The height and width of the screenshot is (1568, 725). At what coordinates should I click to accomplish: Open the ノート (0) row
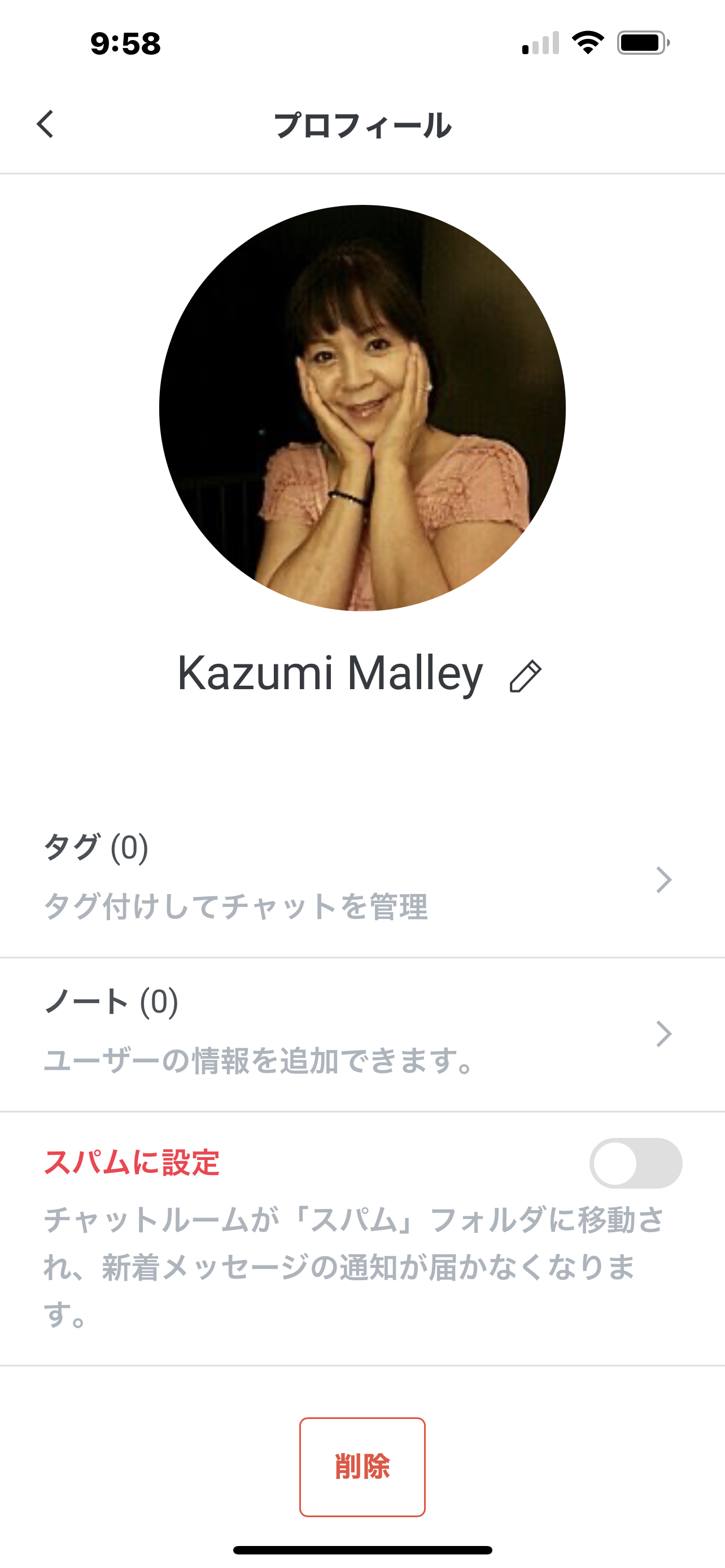(x=362, y=1034)
